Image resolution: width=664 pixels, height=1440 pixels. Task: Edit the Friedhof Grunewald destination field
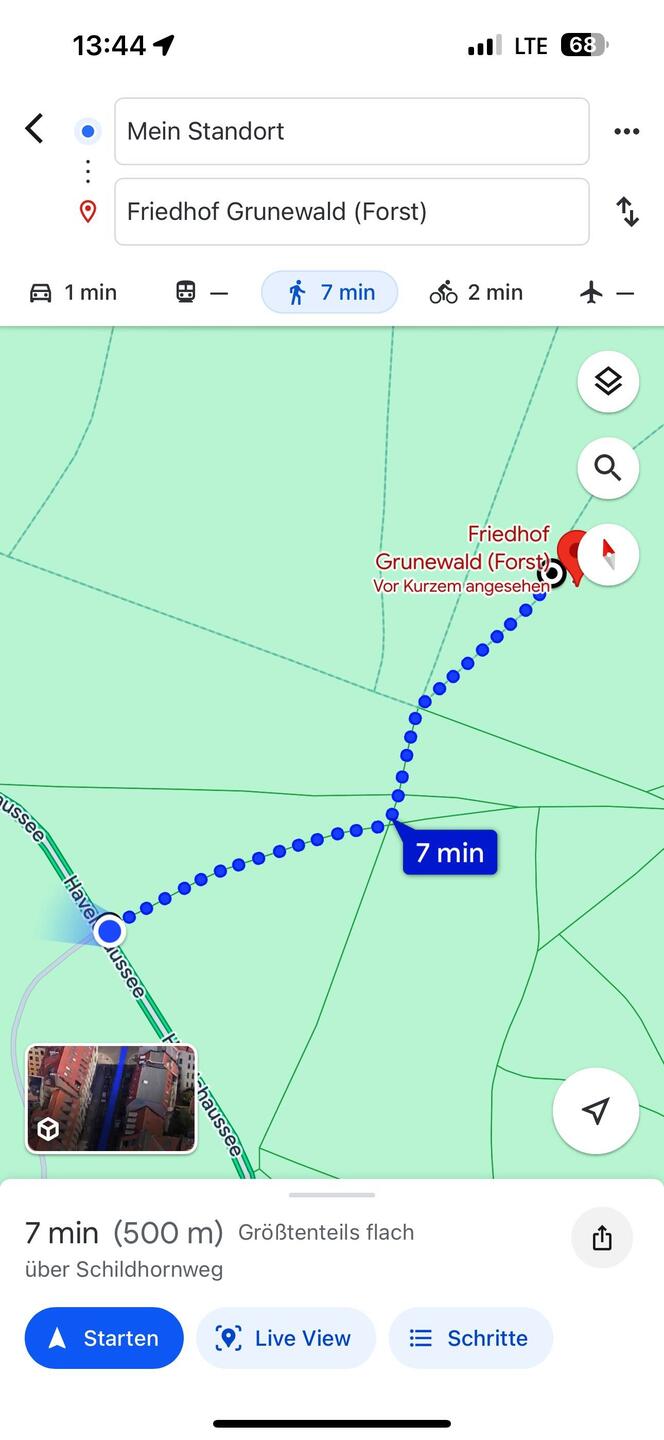coord(351,211)
